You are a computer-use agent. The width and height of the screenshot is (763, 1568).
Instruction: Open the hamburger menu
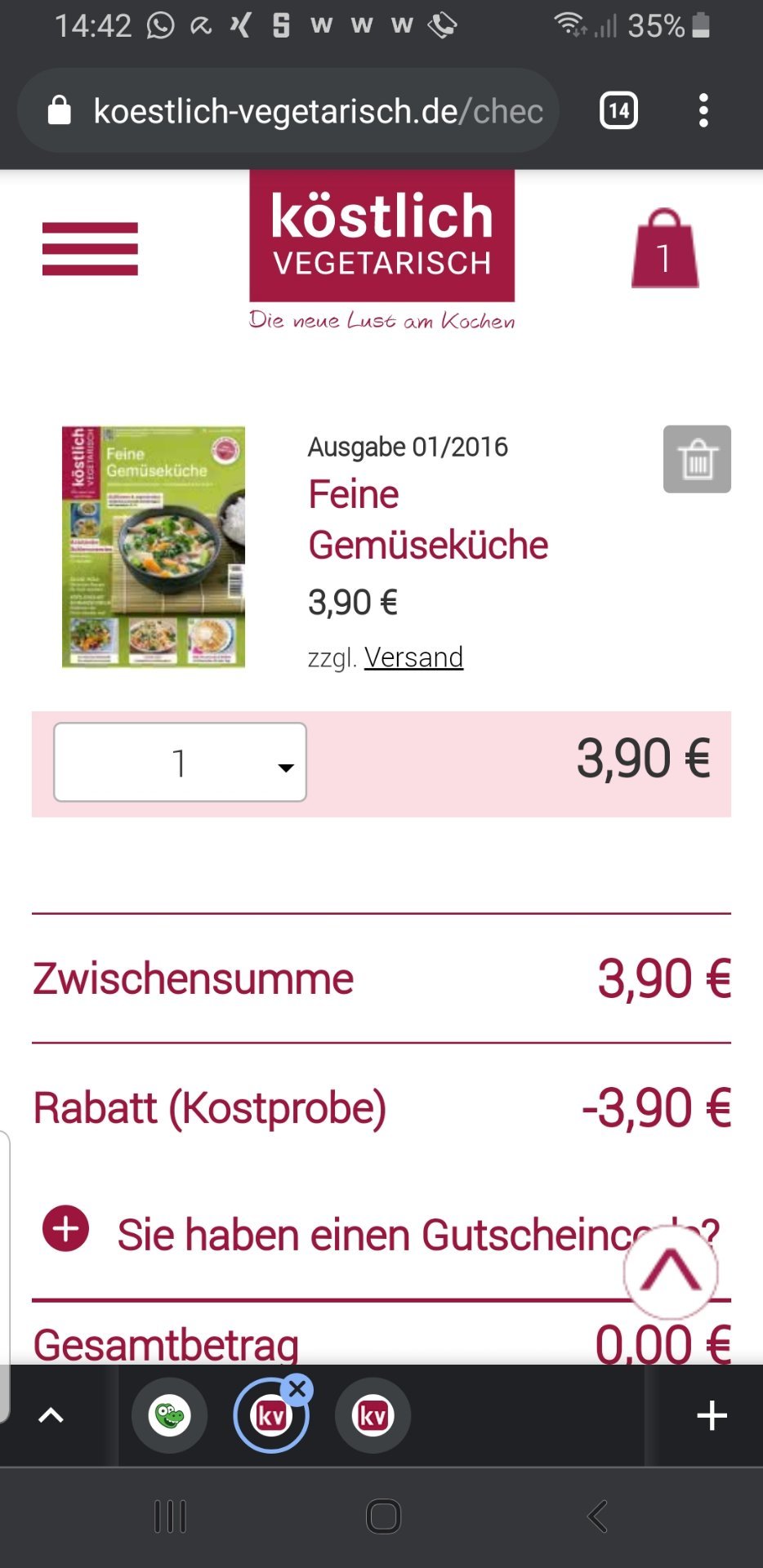(x=90, y=248)
